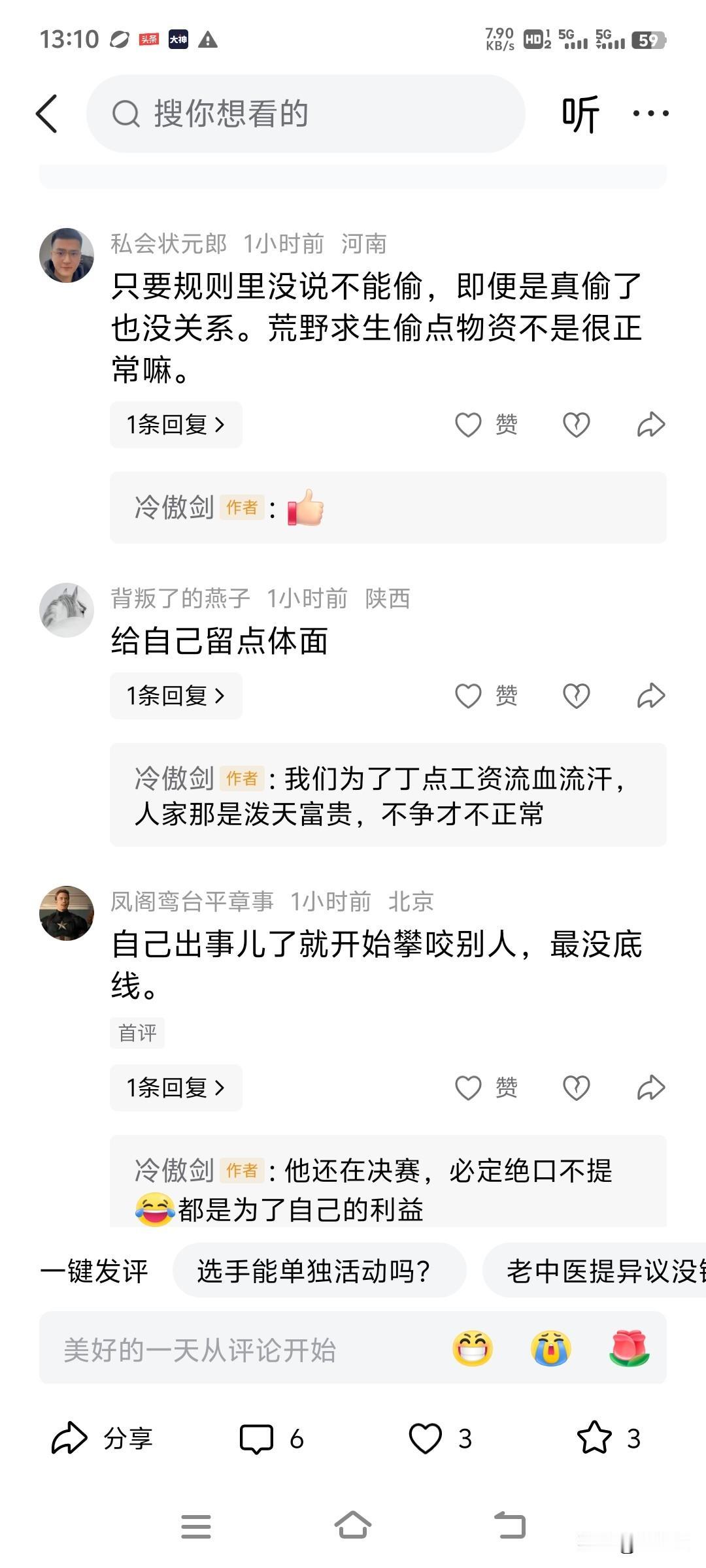Expand 1条回复 under 私会状元郎's comment
Image resolution: width=706 pixels, height=1568 pixels.
tap(175, 424)
